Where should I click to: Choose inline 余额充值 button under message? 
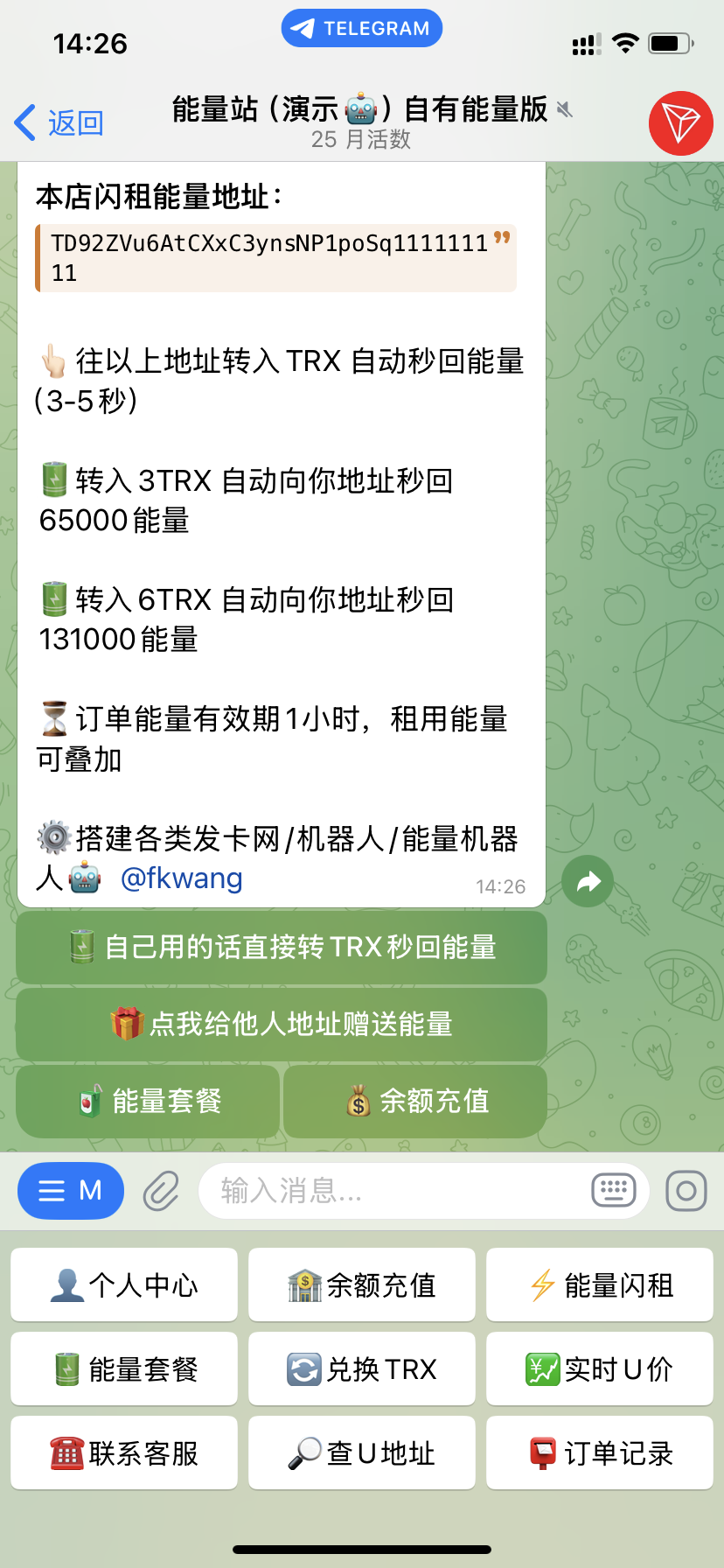pos(415,1101)
